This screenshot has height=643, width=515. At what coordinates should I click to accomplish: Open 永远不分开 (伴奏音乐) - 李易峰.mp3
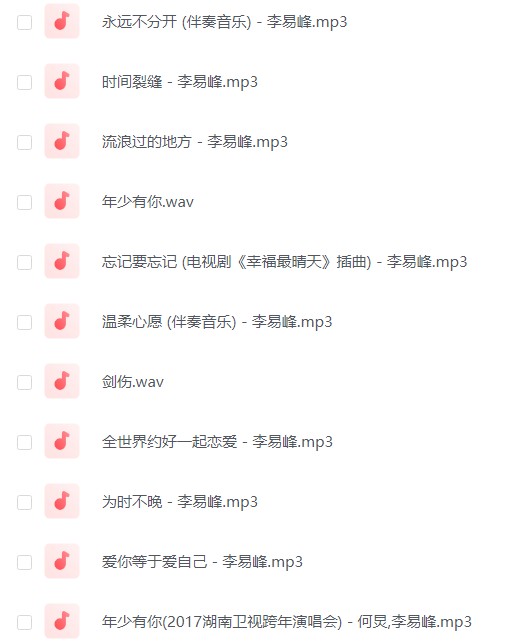(224, 22)
